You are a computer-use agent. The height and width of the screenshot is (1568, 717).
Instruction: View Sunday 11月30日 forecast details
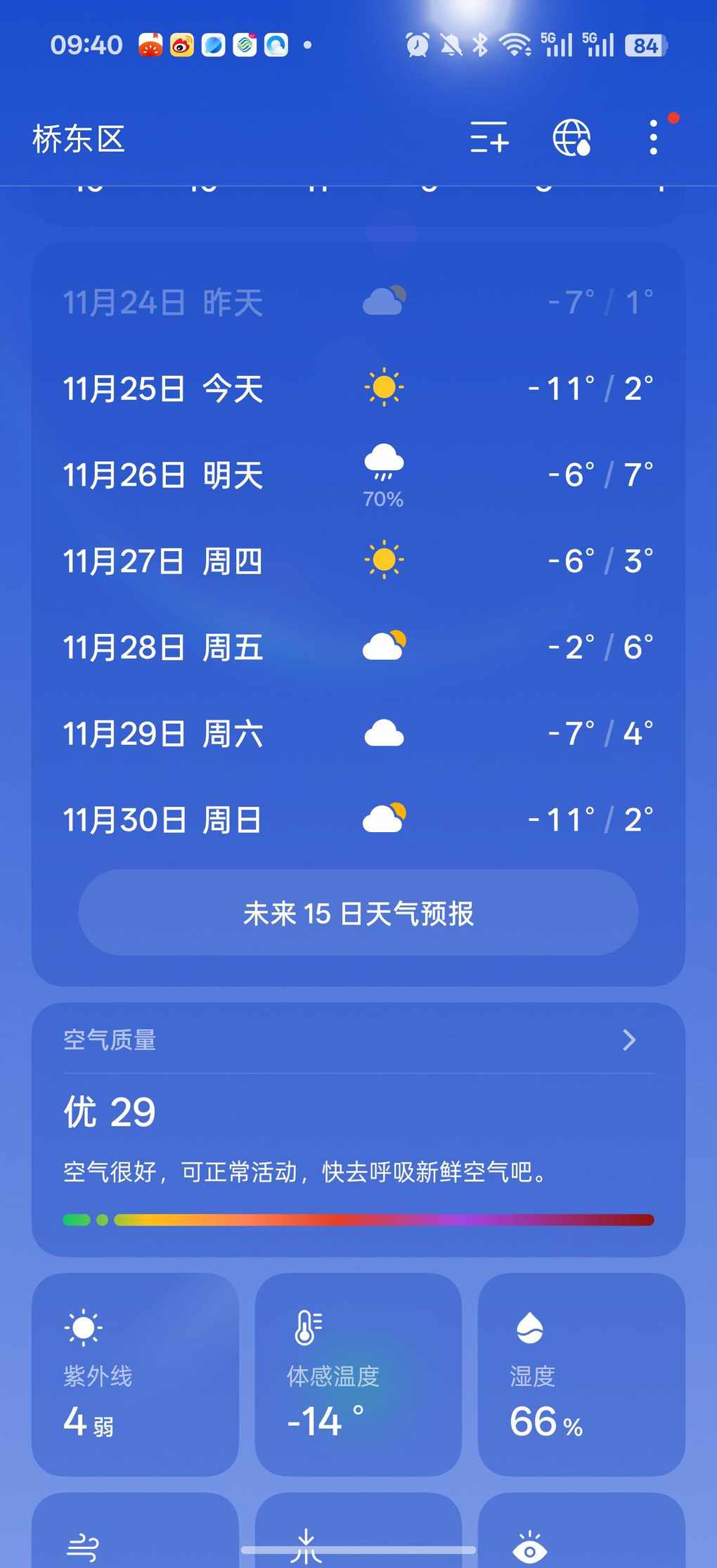pos(358,819)
